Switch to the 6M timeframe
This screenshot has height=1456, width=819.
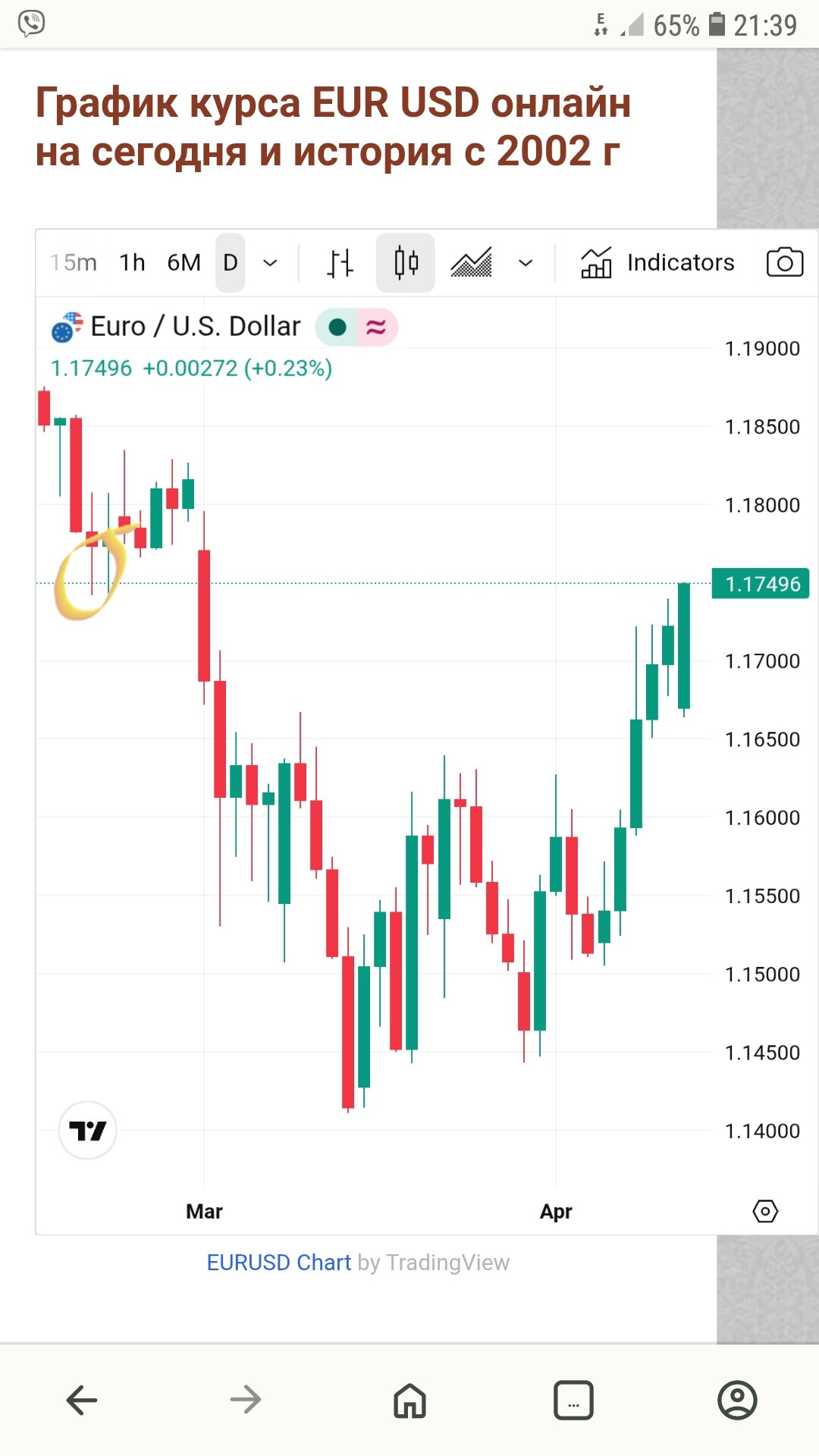tap(184, 262)
